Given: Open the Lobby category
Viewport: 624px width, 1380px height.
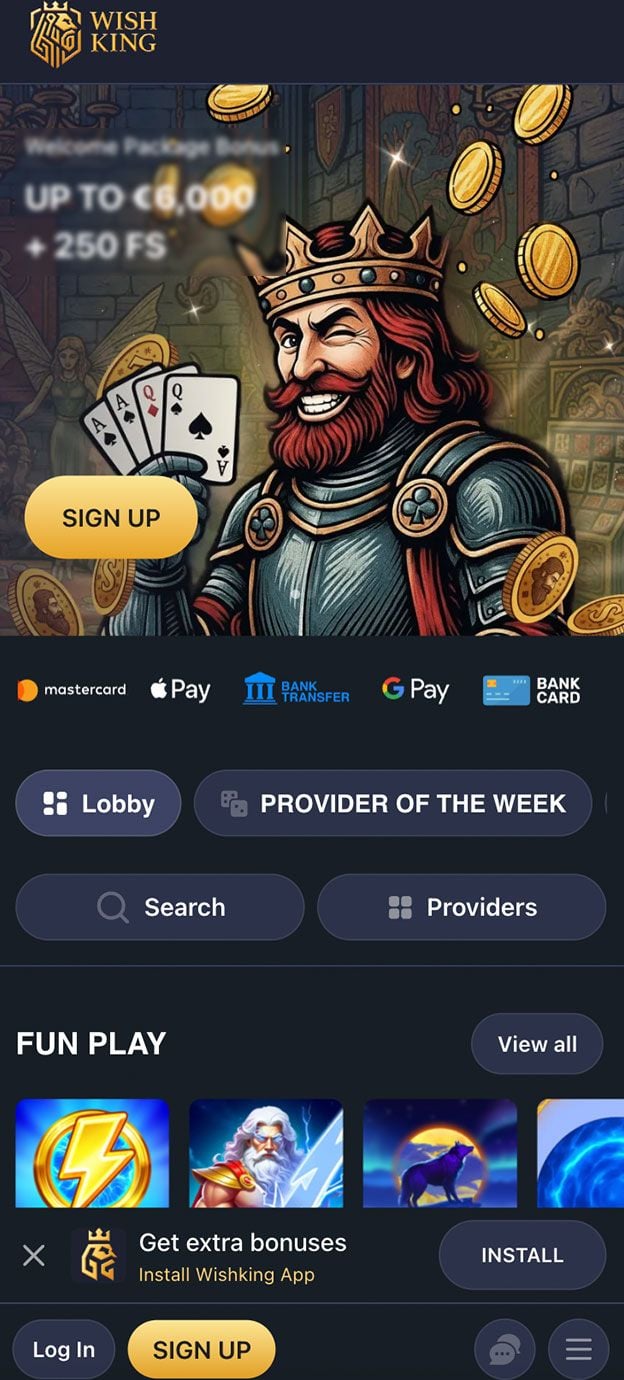Looking at the screenshot, I should (x=98, y=803).
